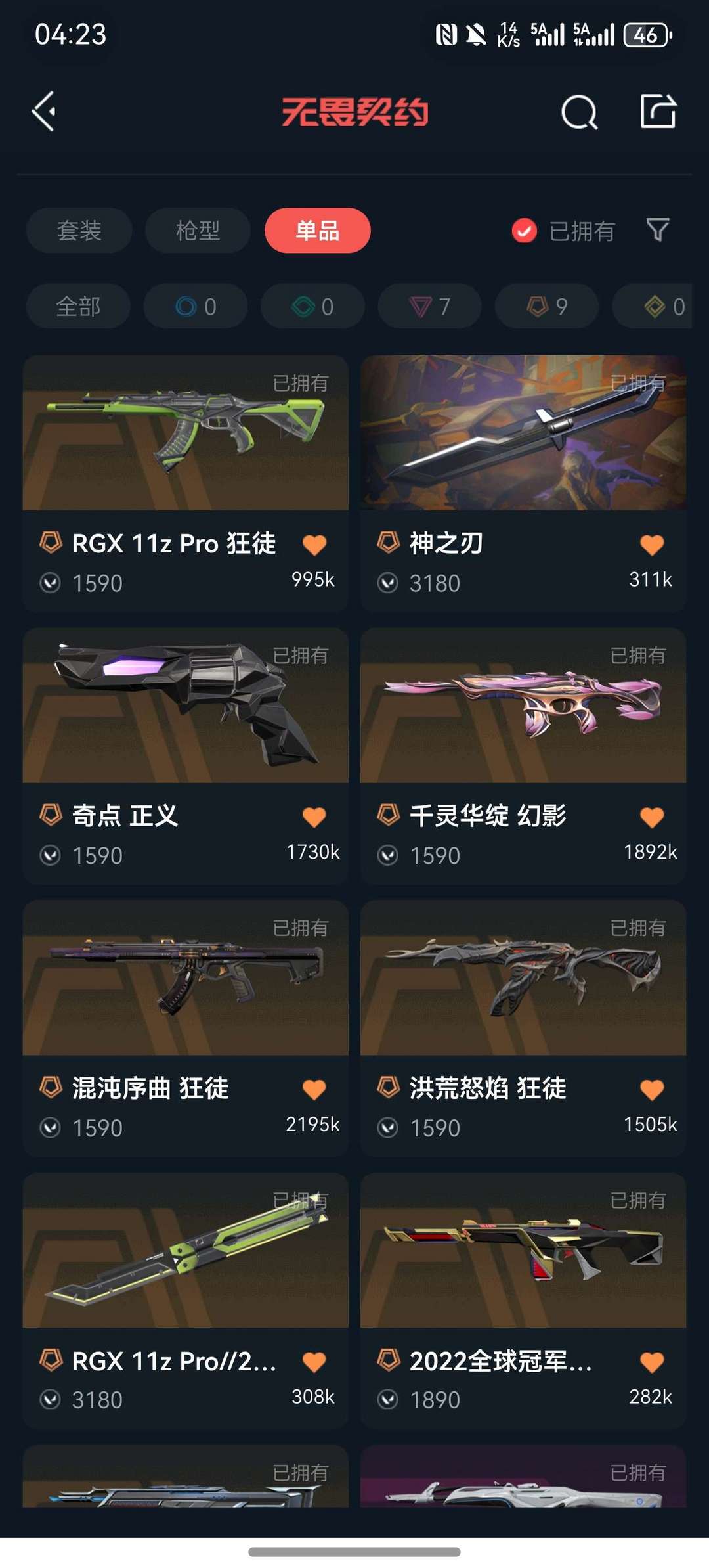Switch to the 套装 tab

click(x=79, y=231)
